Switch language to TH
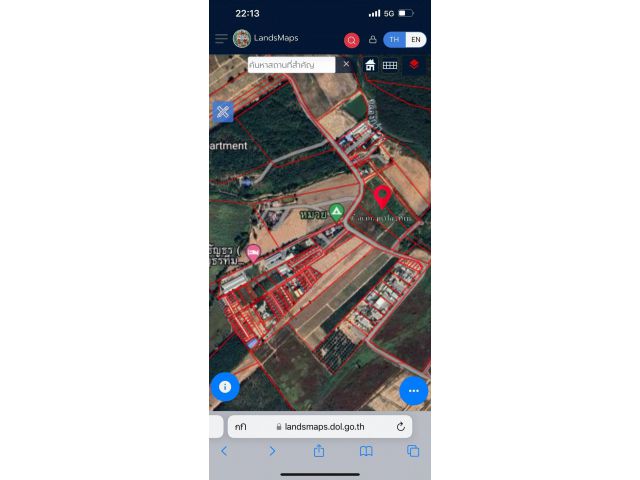The width and height of the screenshot is (640, 480). [394, 40]
